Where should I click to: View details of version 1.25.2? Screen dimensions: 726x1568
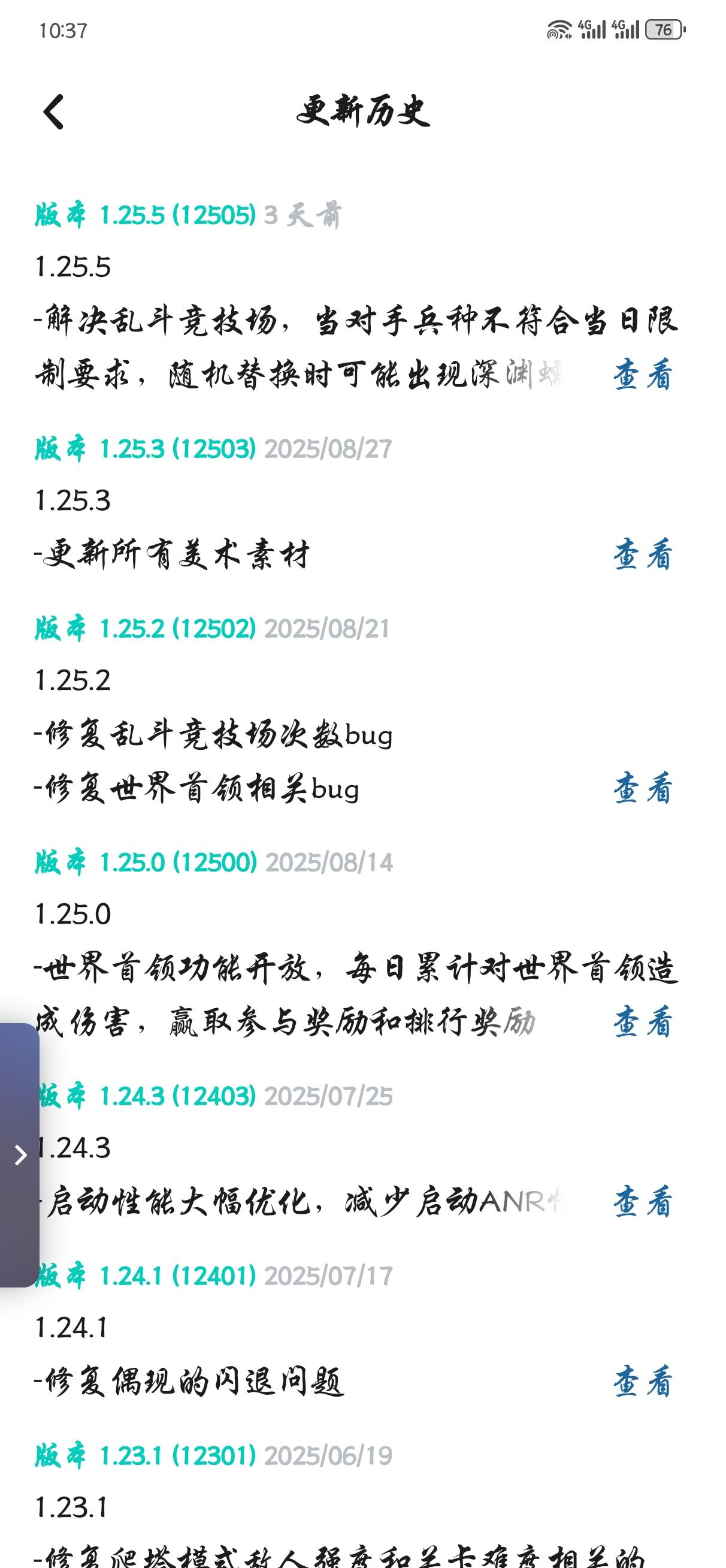[x=643, y=788]
